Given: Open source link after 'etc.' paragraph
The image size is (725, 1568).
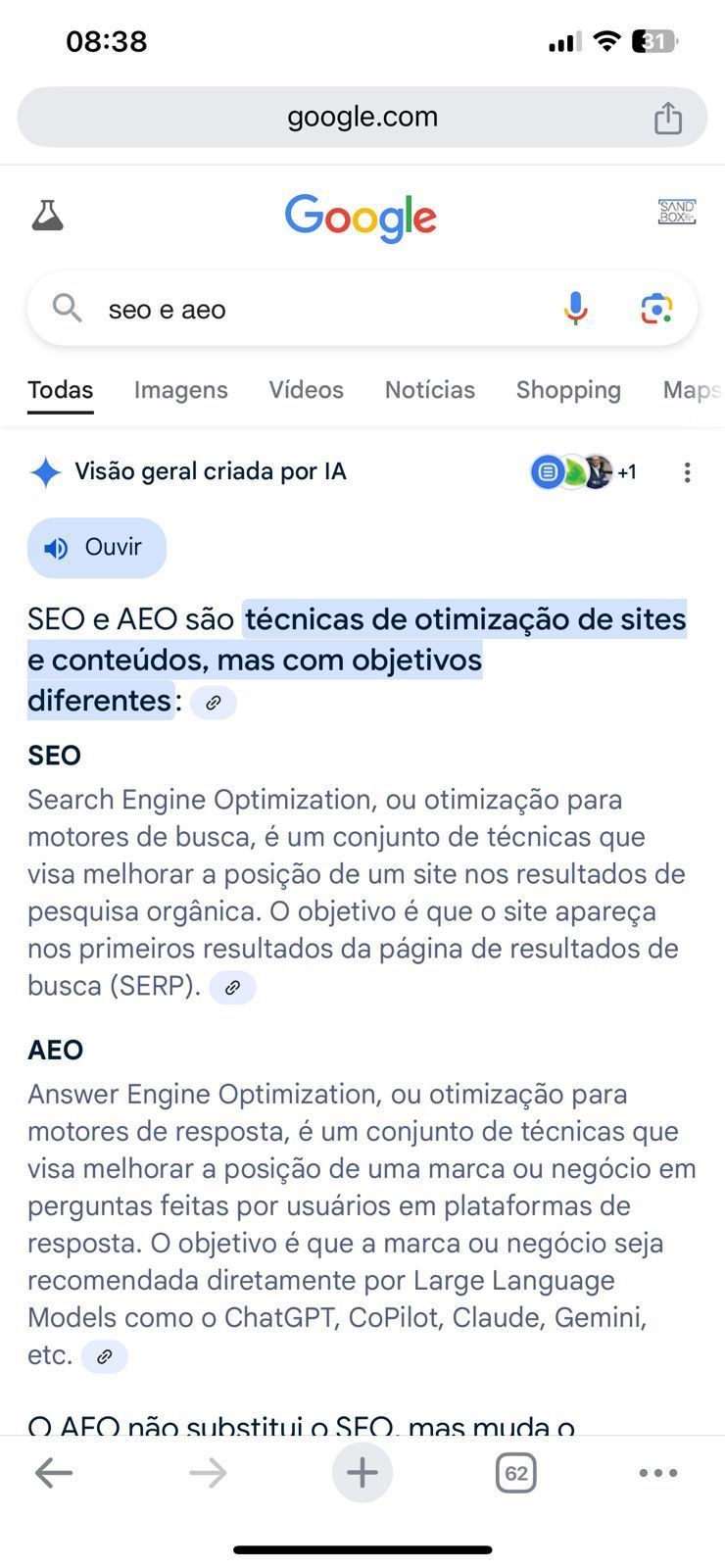Looking at the screenshot, I should coord(104,1356).
